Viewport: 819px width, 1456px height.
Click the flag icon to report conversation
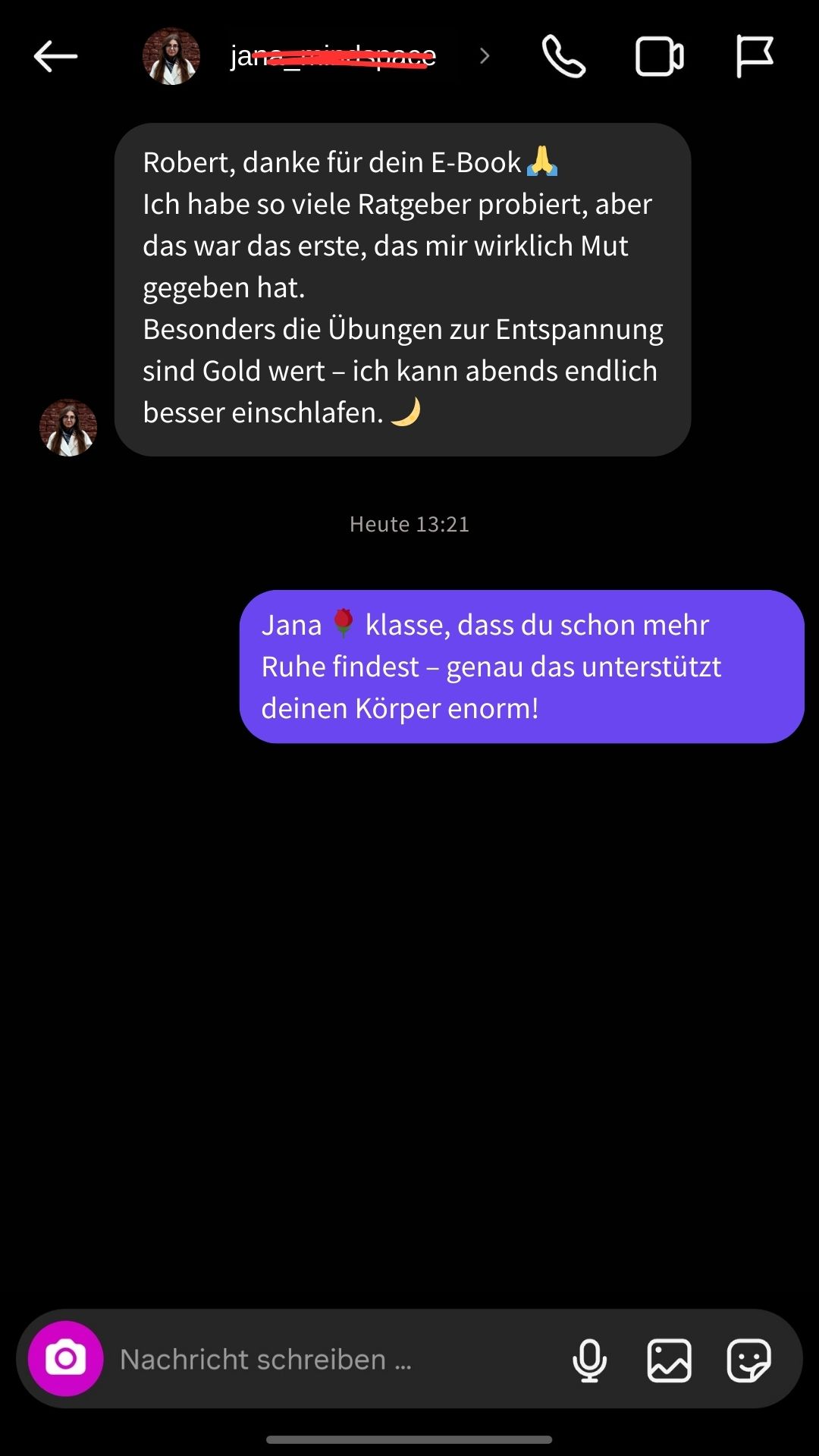[x=756, y=56]
